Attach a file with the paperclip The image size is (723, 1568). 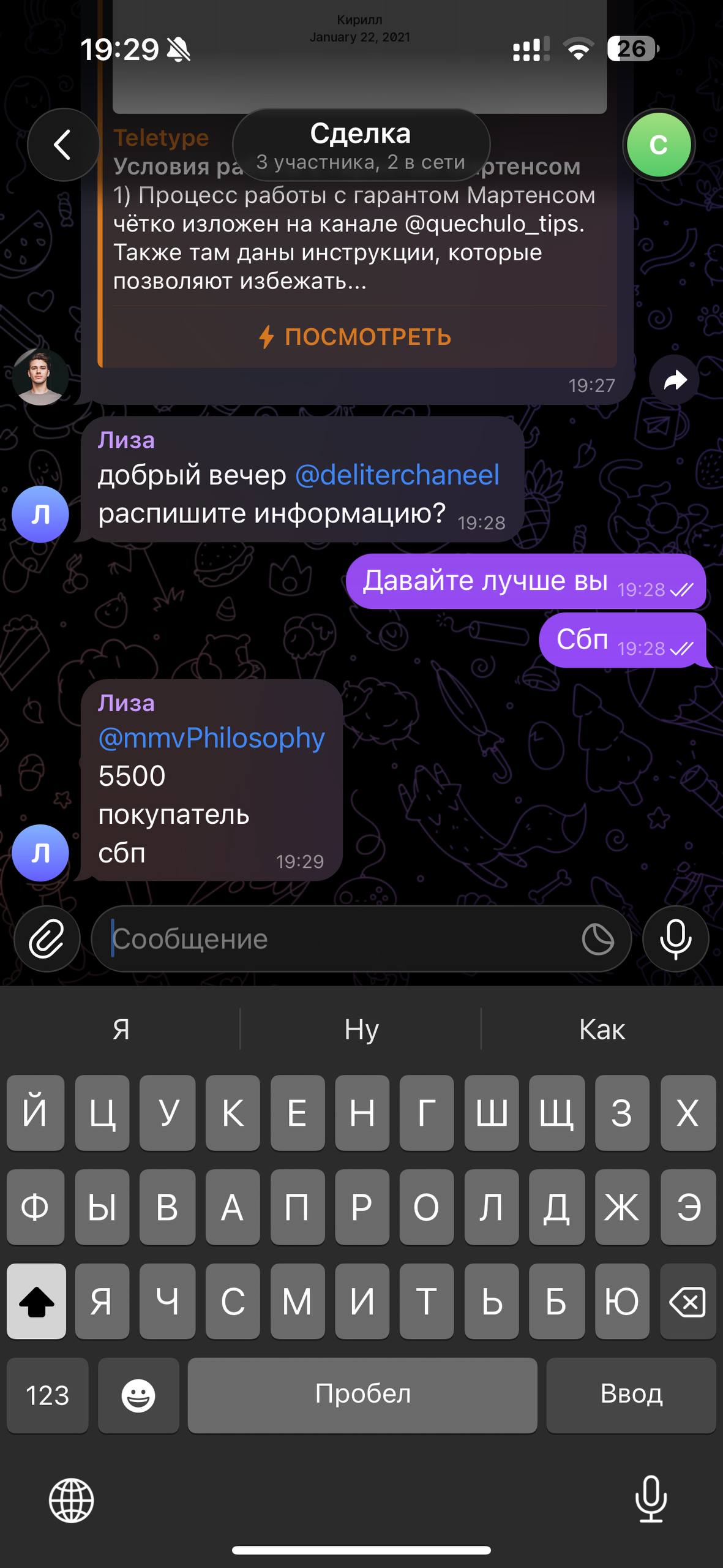tap(47, 939)
